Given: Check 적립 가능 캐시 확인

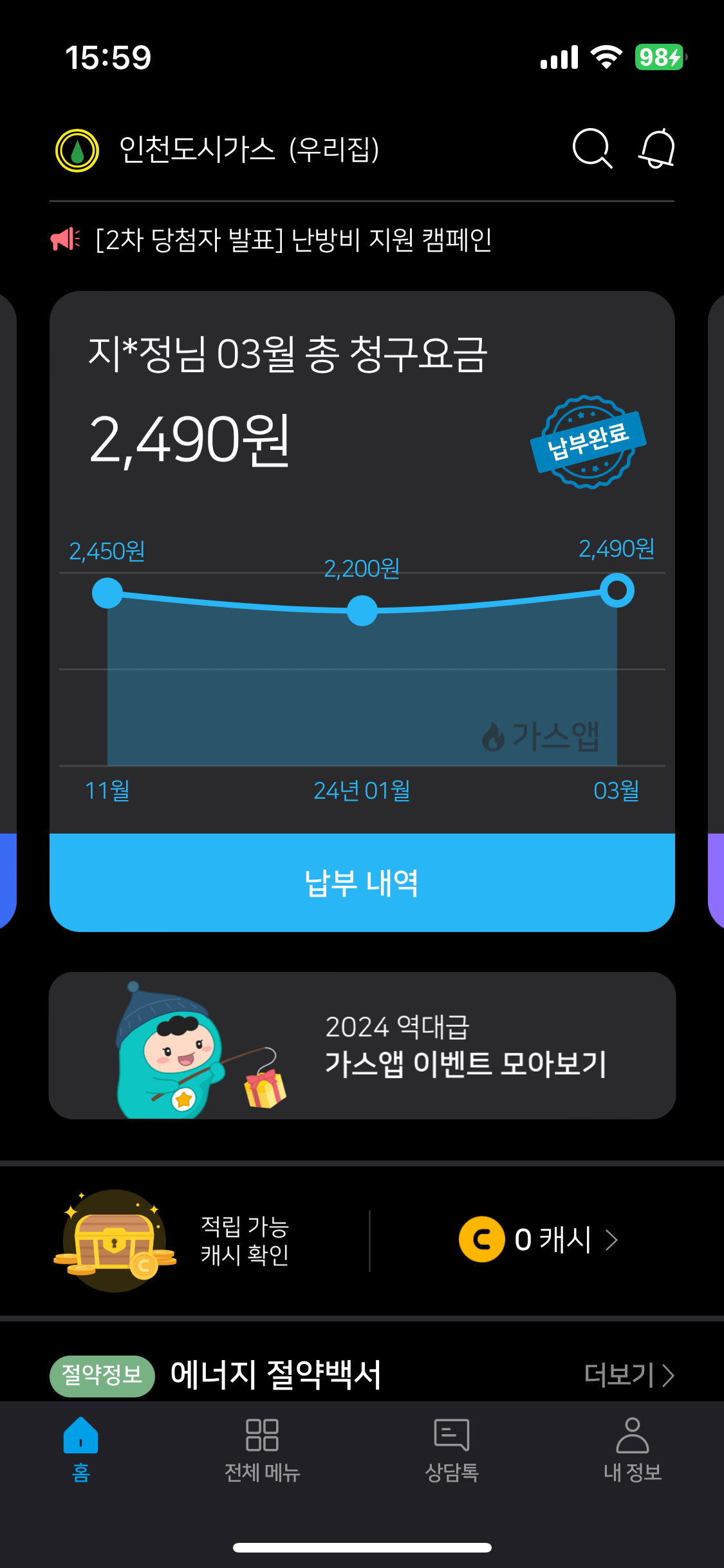Looking at the screenshot, I should click(245, 1240).
